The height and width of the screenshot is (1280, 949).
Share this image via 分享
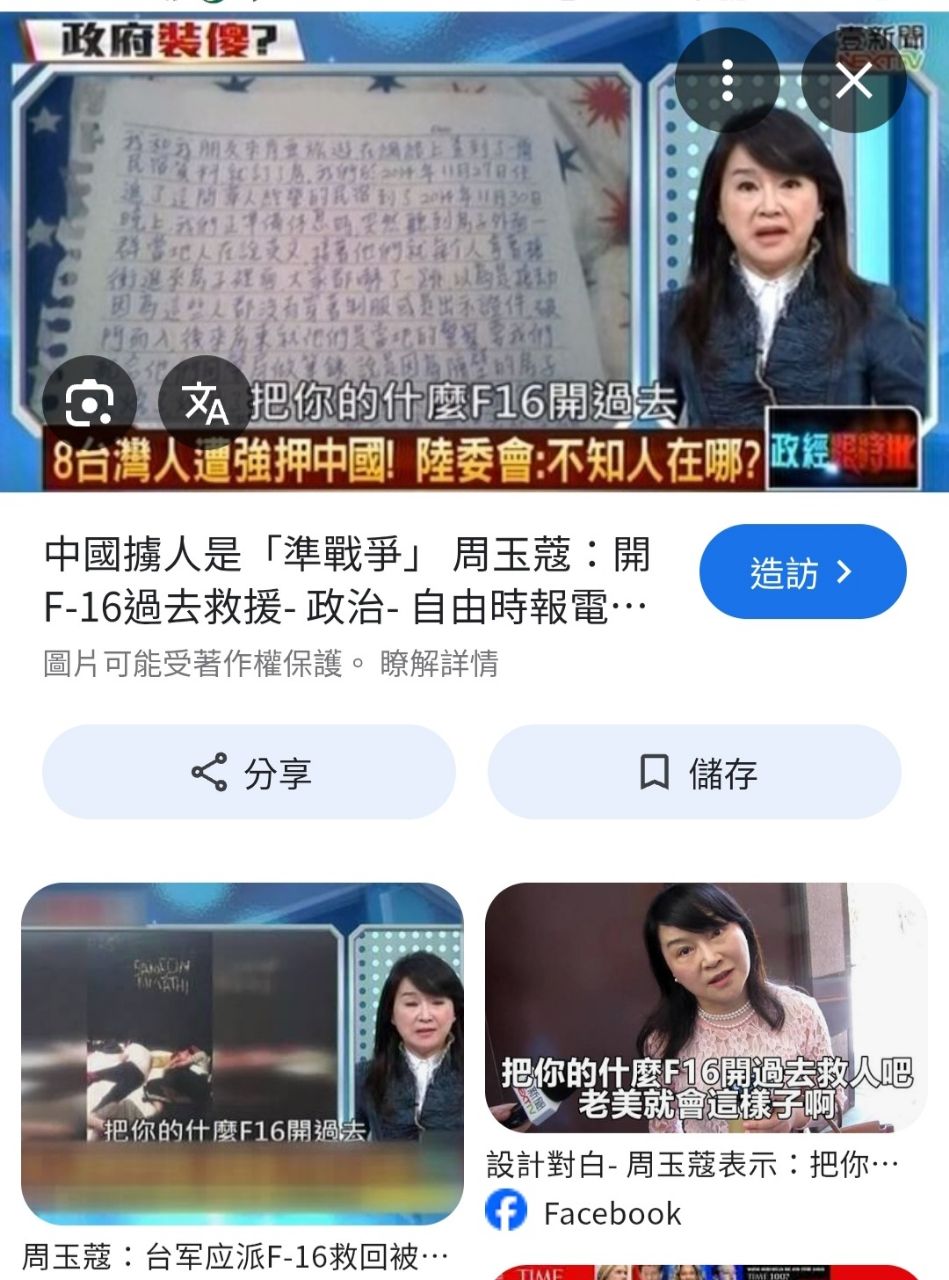(249, 772)
